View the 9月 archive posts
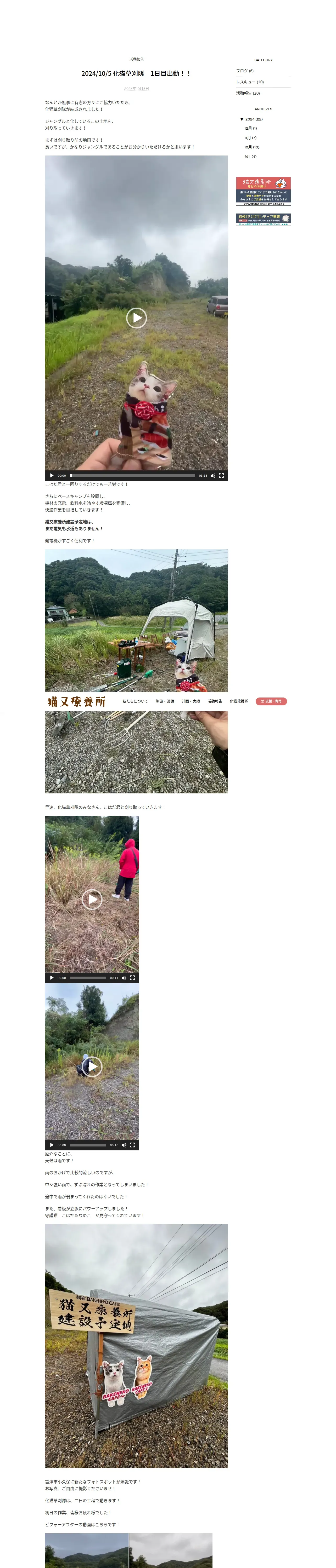336x1568 pixels. click(x=250, y=157)
